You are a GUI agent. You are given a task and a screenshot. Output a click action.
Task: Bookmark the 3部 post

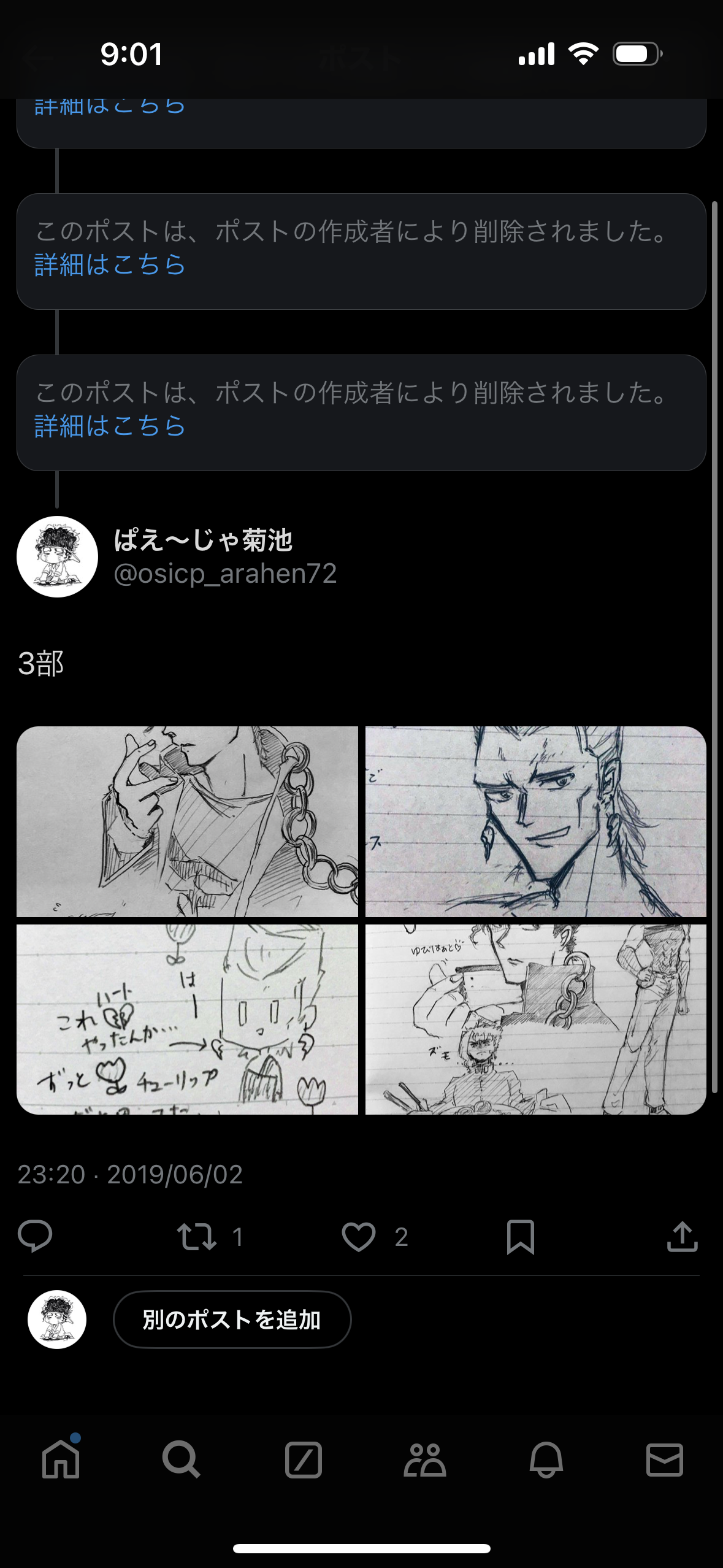pos(521,1236)
